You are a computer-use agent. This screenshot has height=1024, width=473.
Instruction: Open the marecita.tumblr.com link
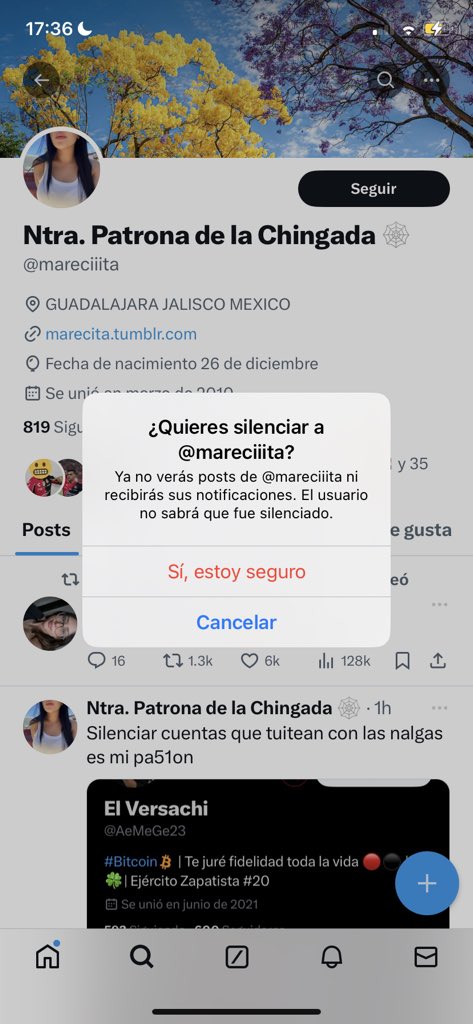point(121,334)
